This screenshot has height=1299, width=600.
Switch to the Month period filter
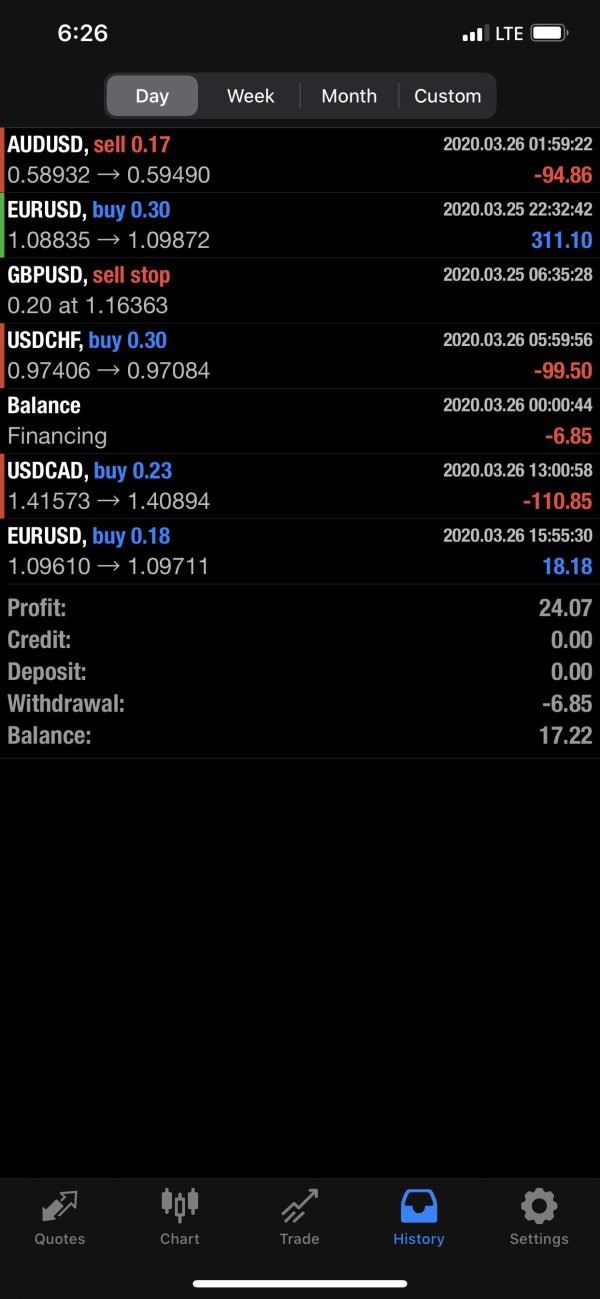pyautogui.click(x=349, y=96)
